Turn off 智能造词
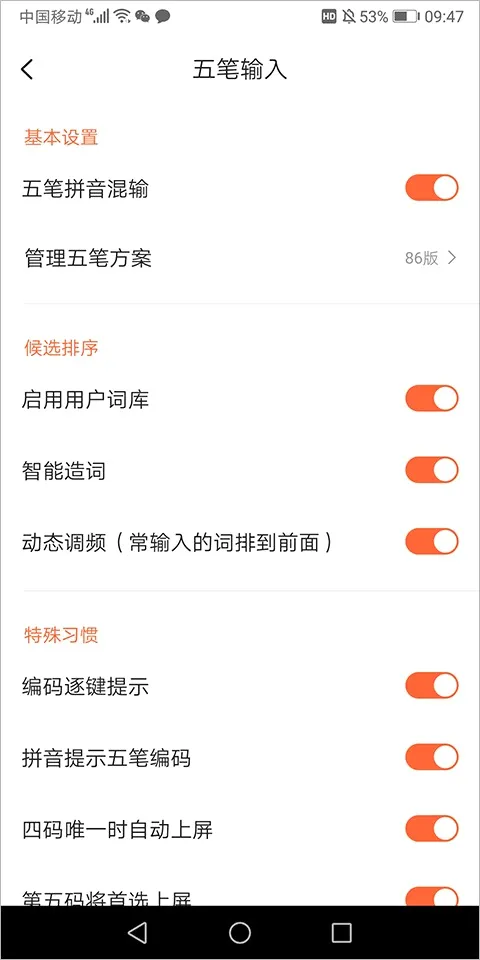This screenshot has height=960, width=480. pos(432,470)
